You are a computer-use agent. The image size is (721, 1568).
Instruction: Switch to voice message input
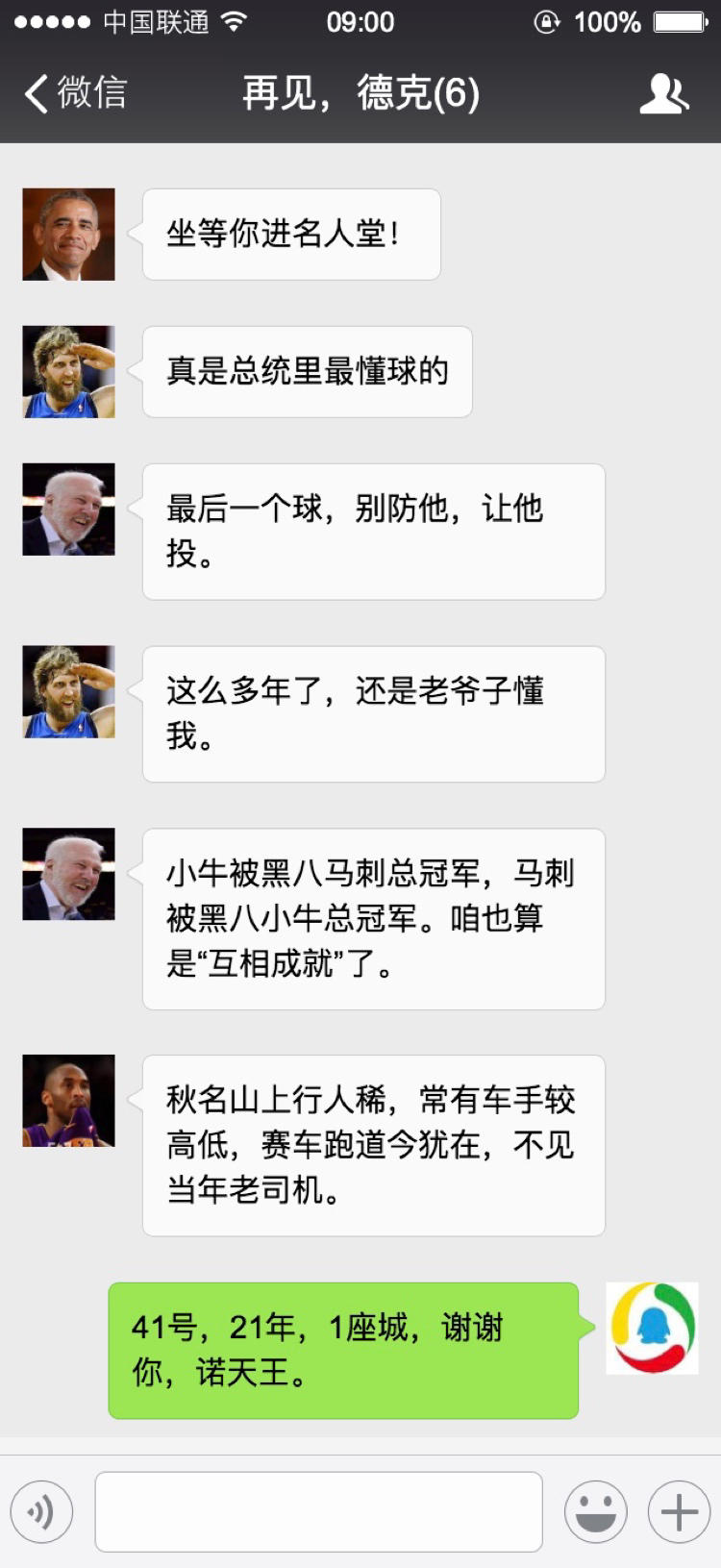41,1512
